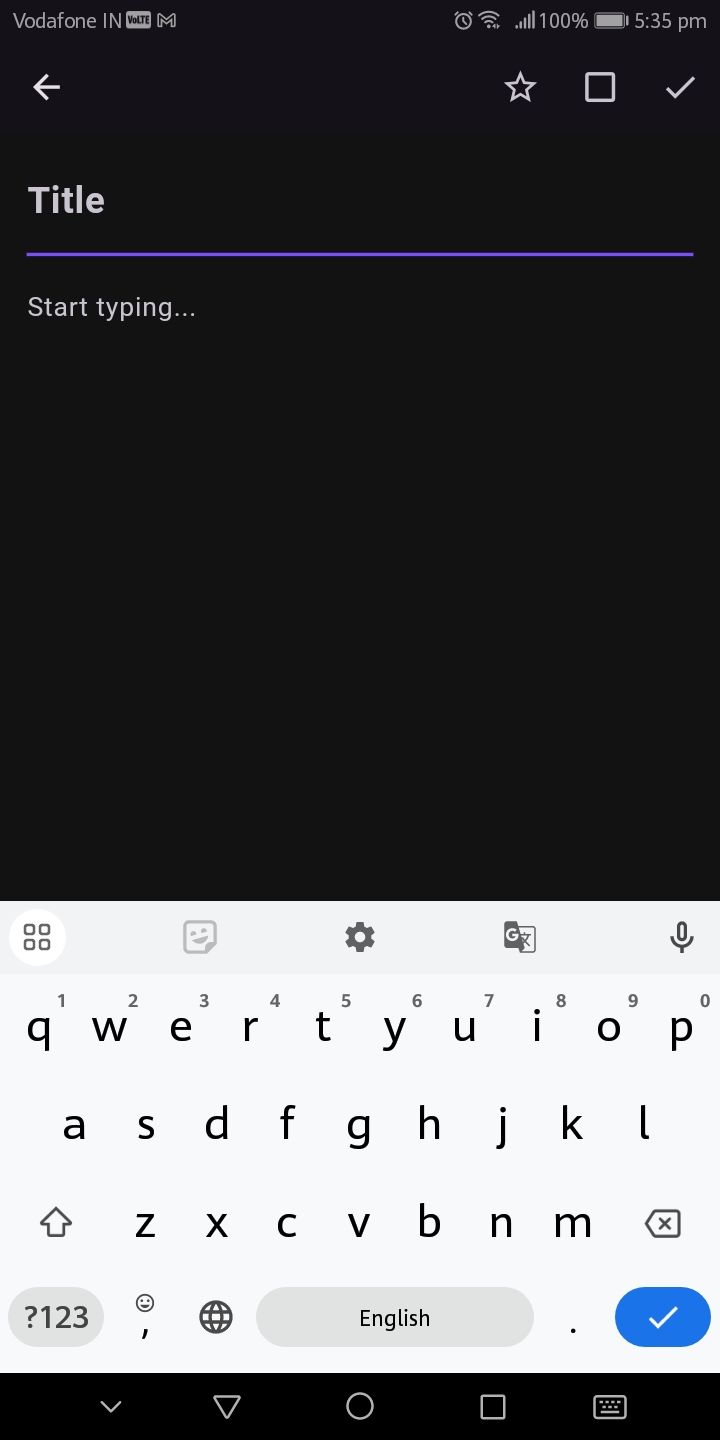Screen dimensions: 720x1440
Task: Tap the square checkbox icon in toolbar
Action: pos(600,88)
